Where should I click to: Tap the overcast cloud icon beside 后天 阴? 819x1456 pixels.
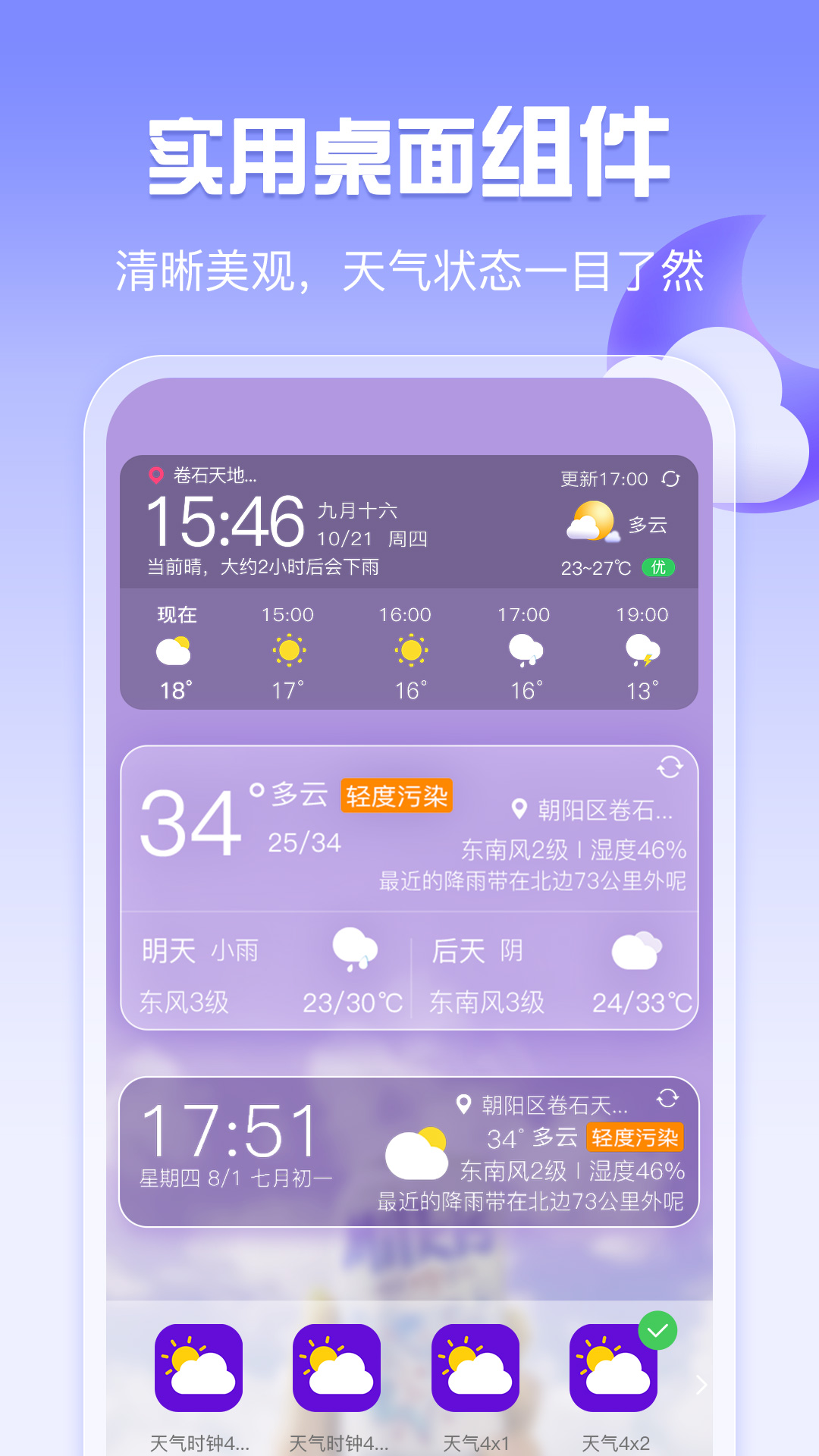click(x=635, y=949)
